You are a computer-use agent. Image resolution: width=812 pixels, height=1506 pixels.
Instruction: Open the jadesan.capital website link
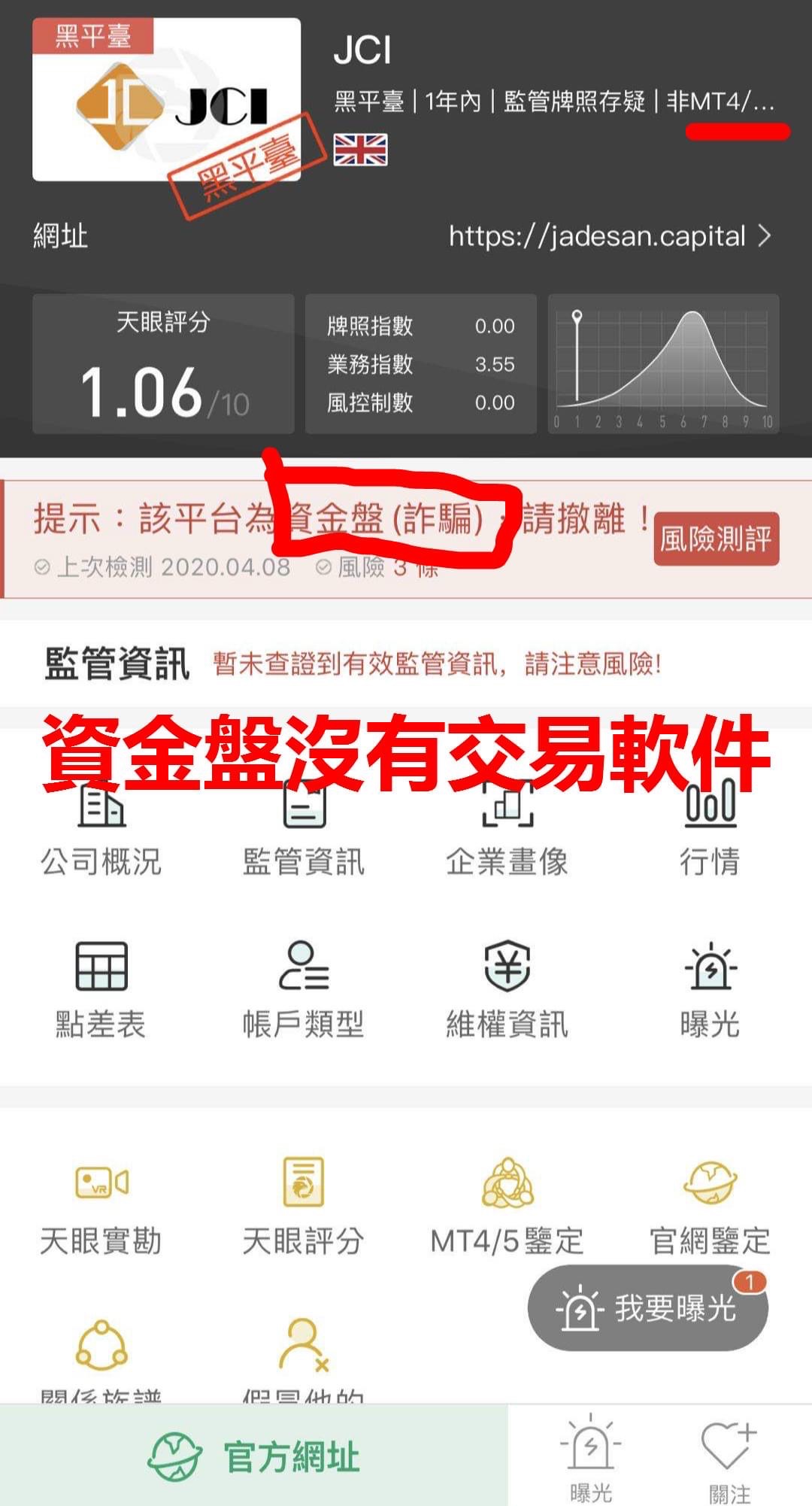[x=610, y=236]
